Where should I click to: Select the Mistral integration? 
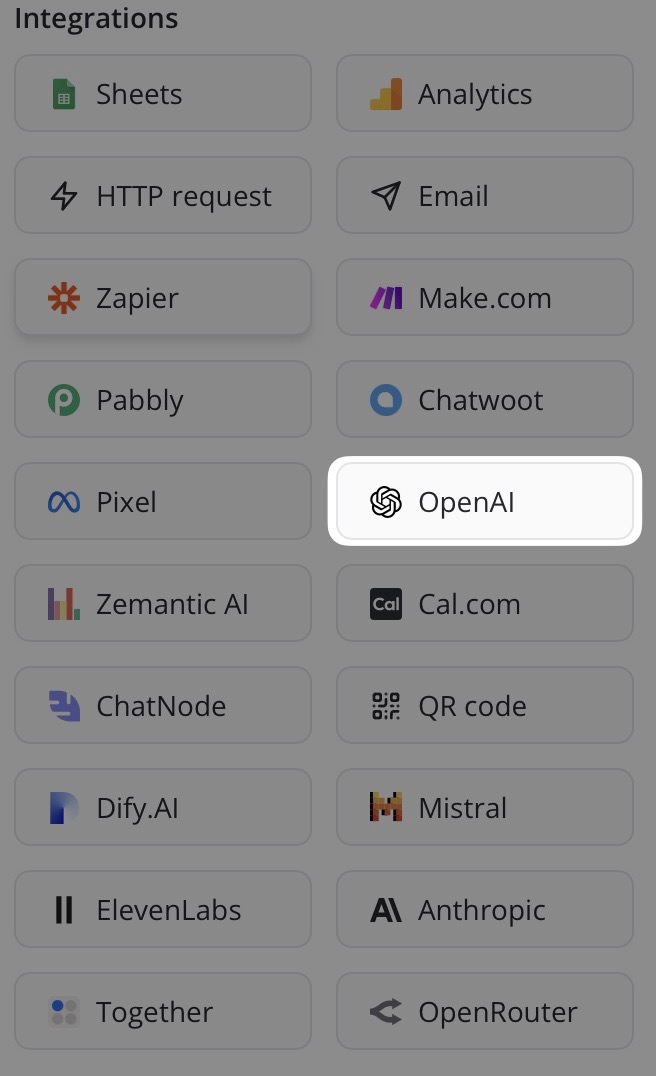click(x=484, y=808)
